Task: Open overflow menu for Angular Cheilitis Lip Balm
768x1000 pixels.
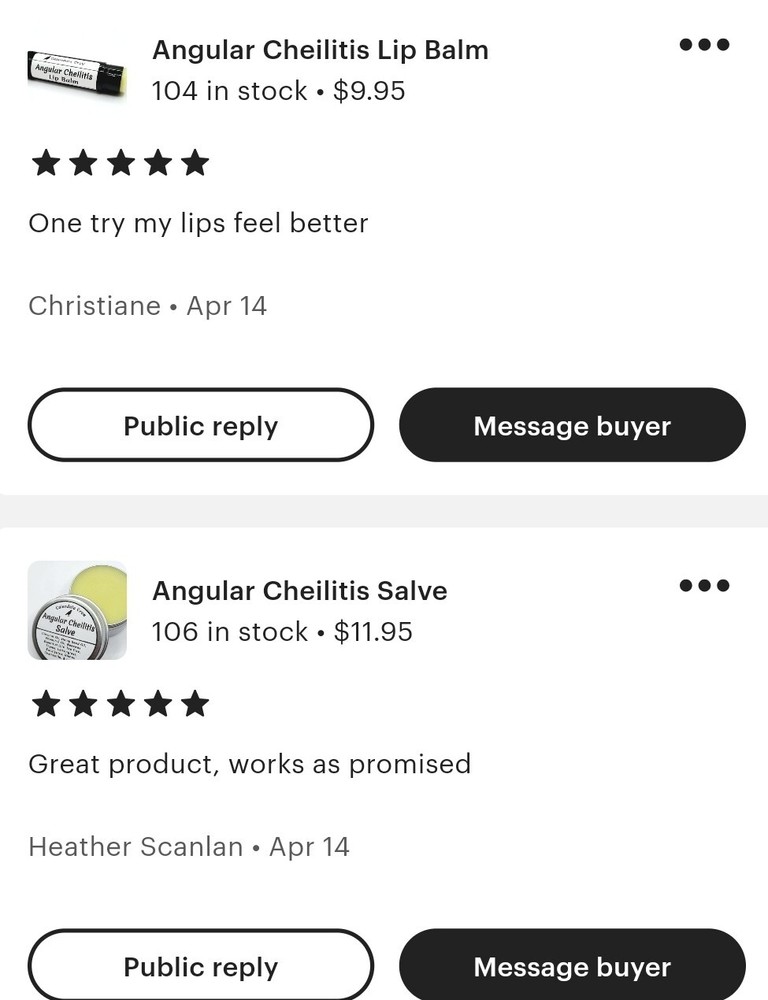Action: point(704,44)
